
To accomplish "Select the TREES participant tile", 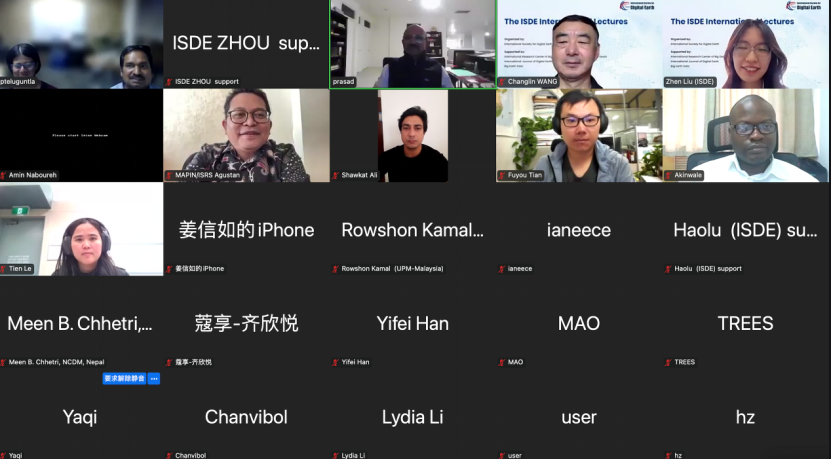I will coord(746,323).
